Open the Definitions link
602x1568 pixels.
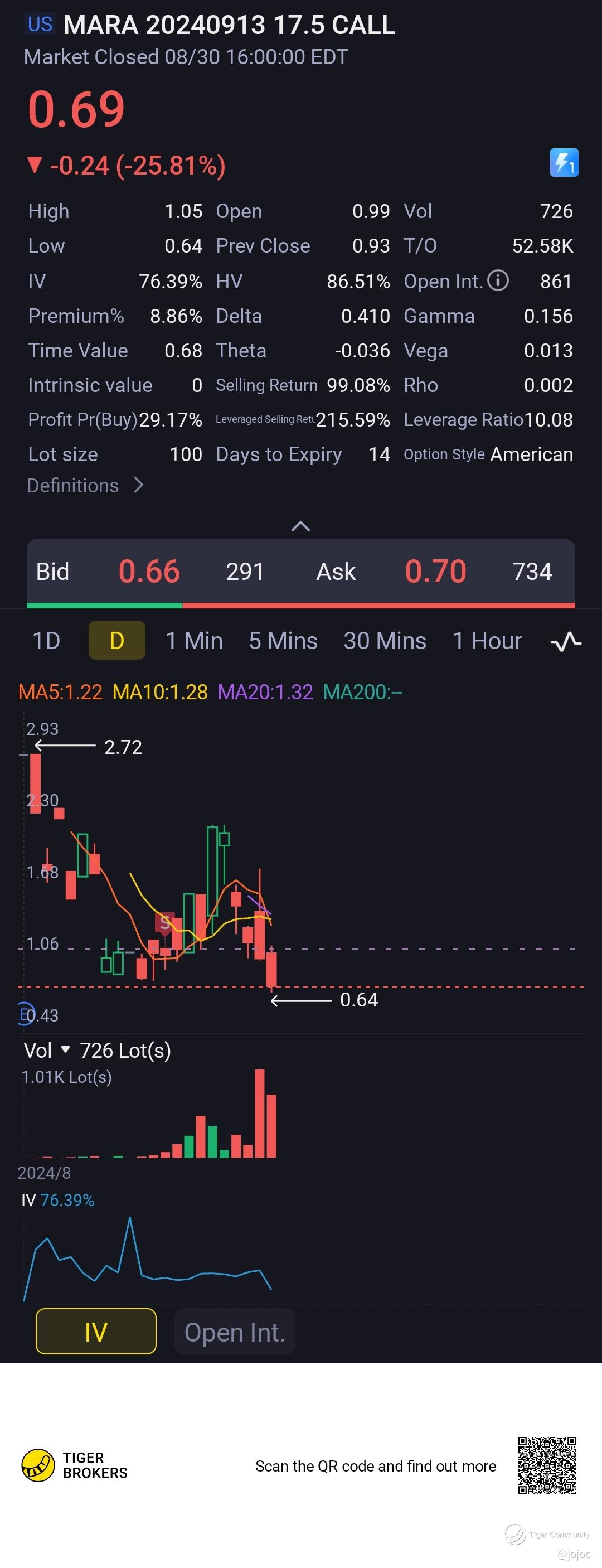pyautogui.click(x=85, y=486)
